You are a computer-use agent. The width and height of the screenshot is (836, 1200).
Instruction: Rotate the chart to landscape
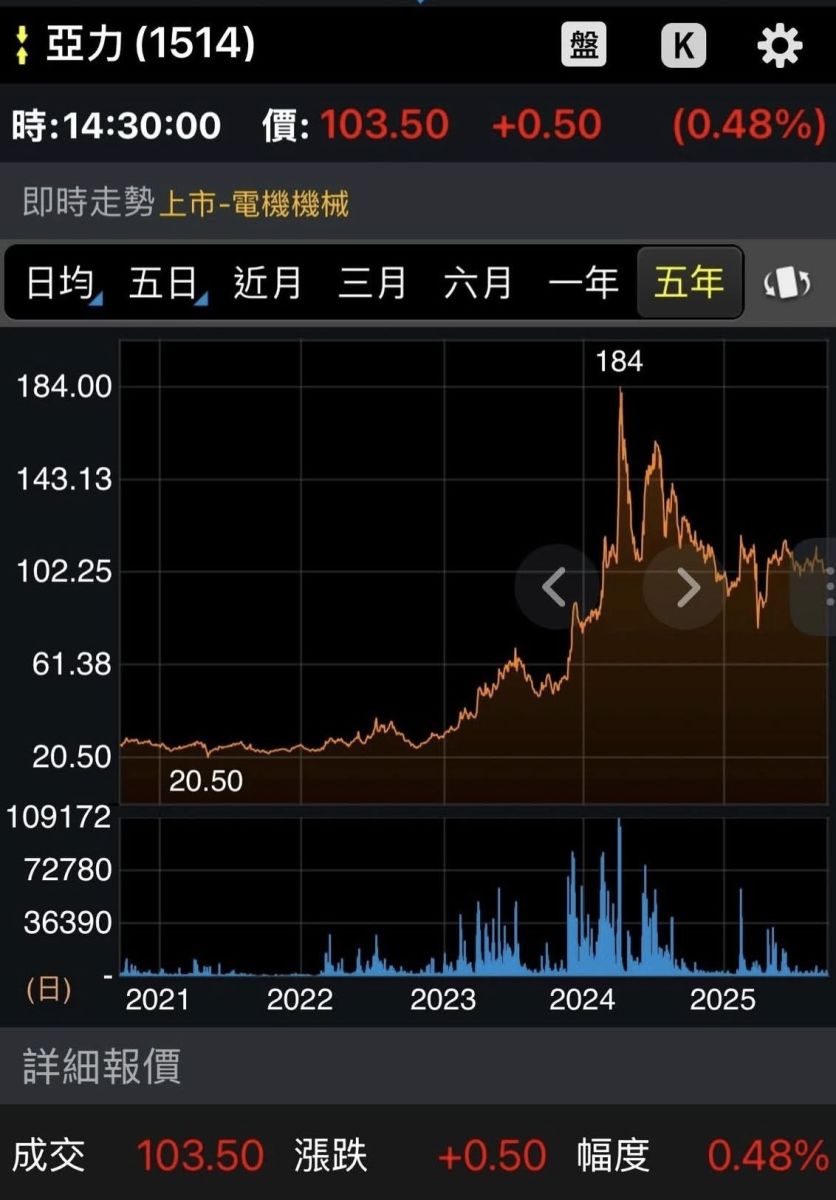click(786, 284)
